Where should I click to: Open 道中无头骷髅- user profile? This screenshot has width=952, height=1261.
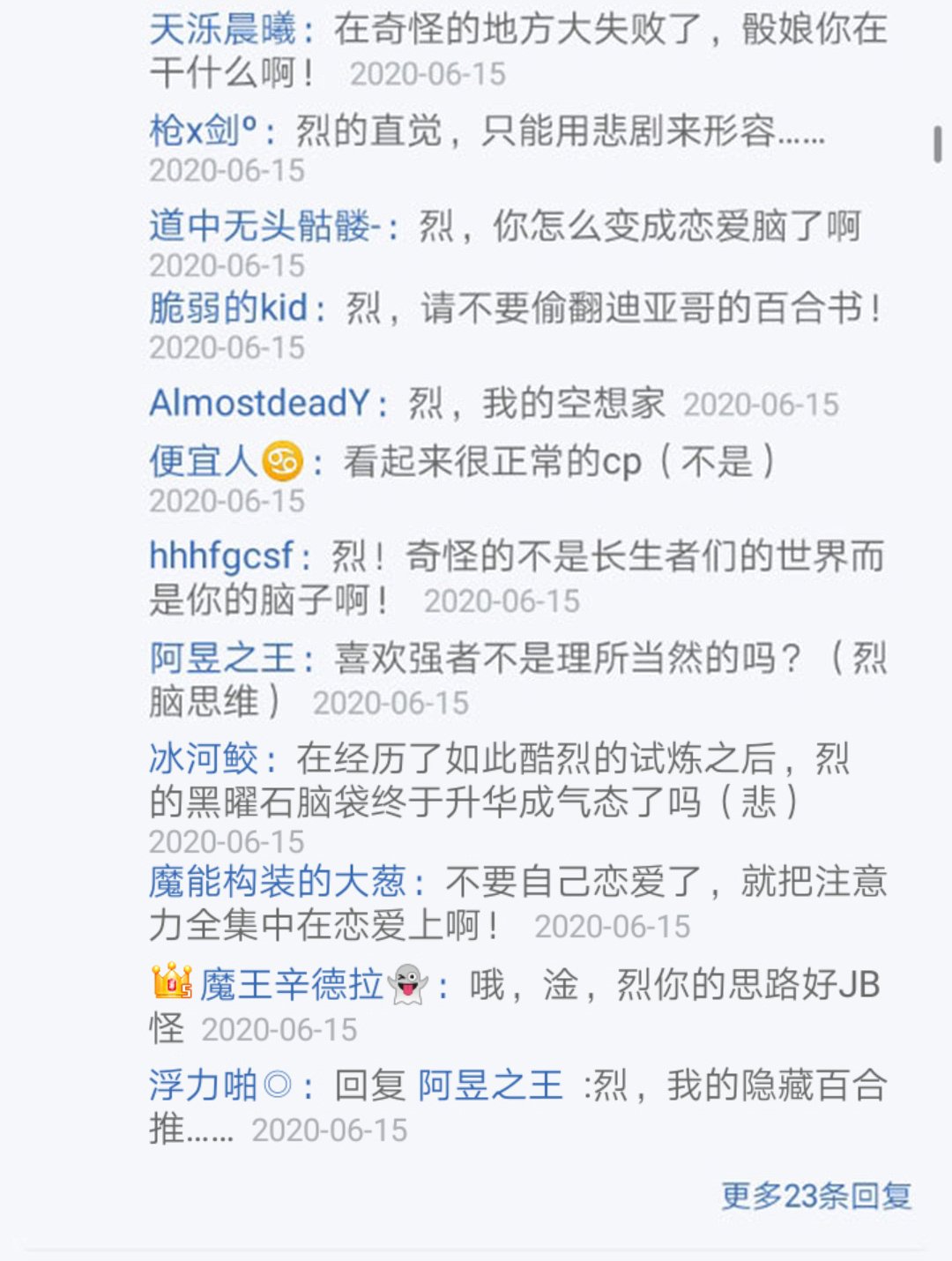click(264, 226)
